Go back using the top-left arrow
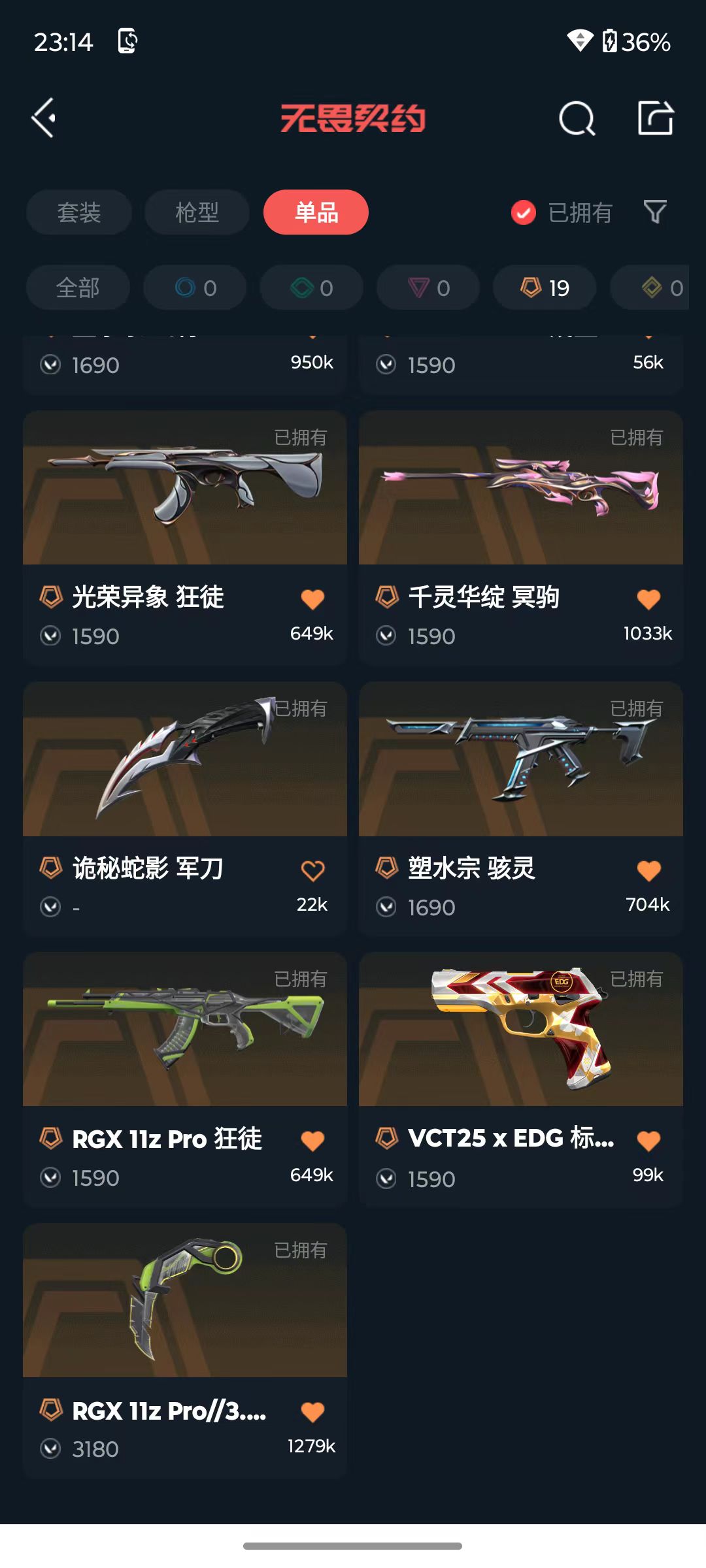This screenshot has height=1568, width=706. coord(44,118)
